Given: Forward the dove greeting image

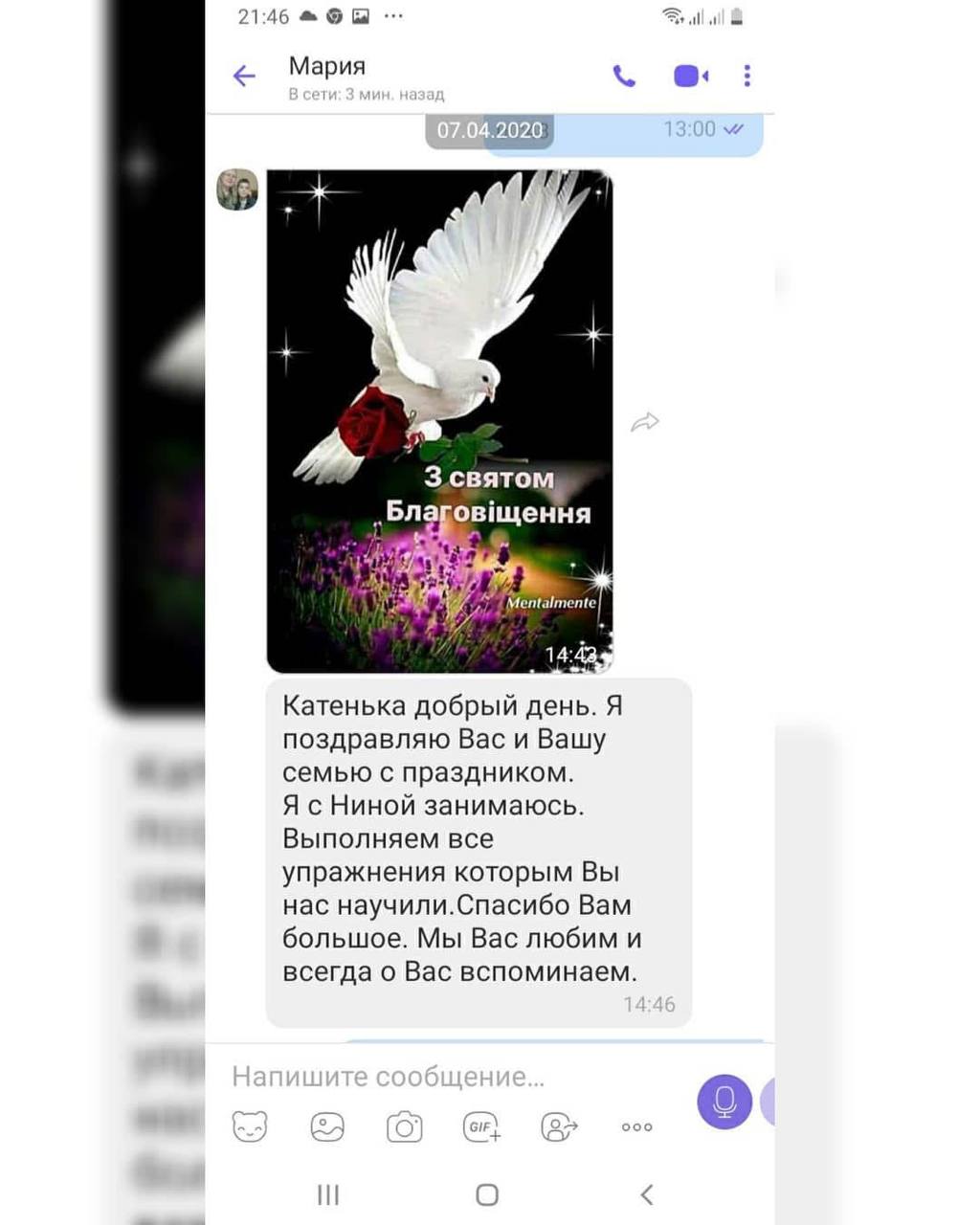Looking at the screenshot, I should [645, 422].
